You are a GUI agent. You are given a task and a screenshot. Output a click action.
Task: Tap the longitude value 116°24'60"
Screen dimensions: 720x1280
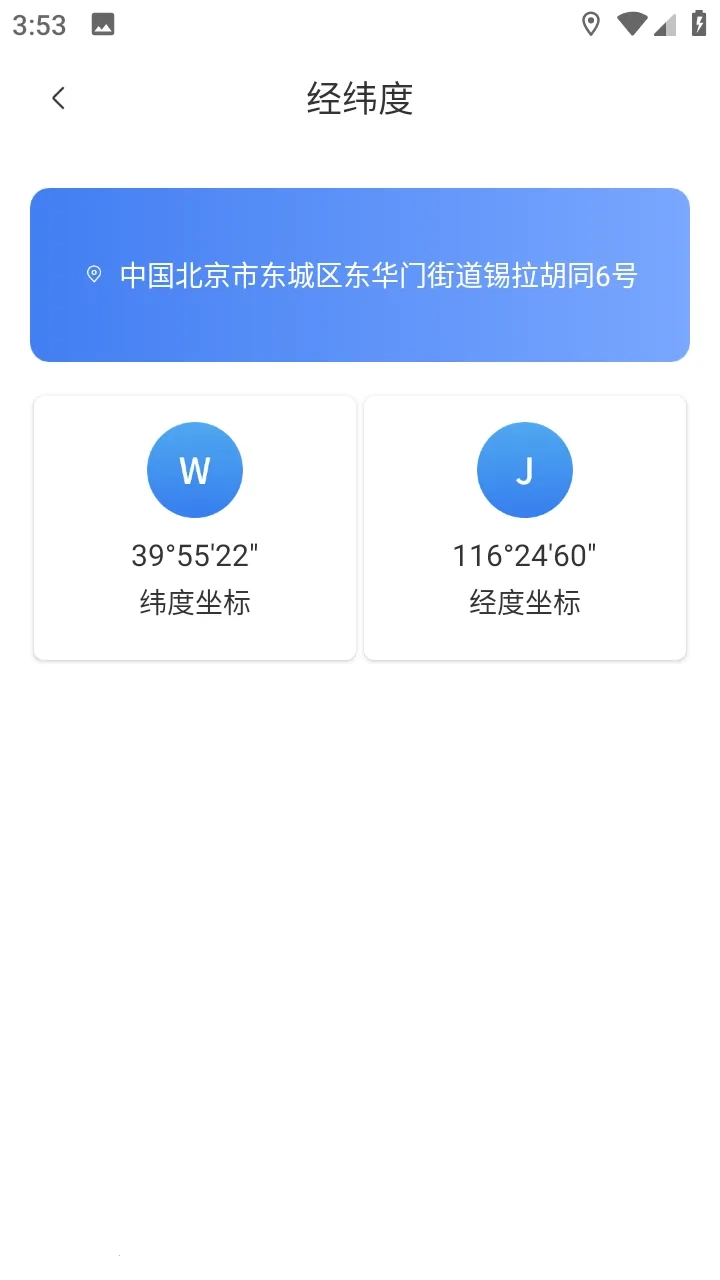click(524, 554)
